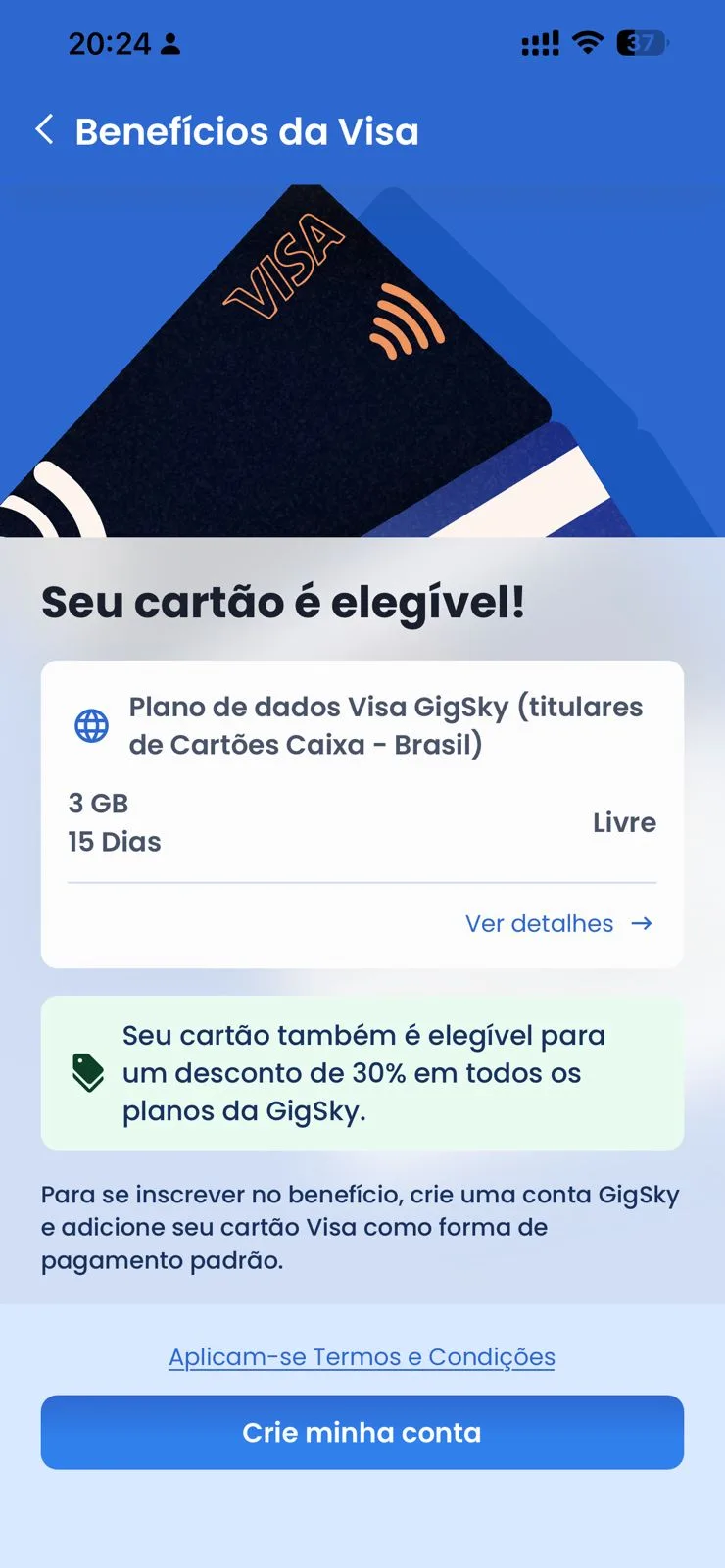Tap the discount eligibility banner
725x1568 pixels.
coord(362,1072)
